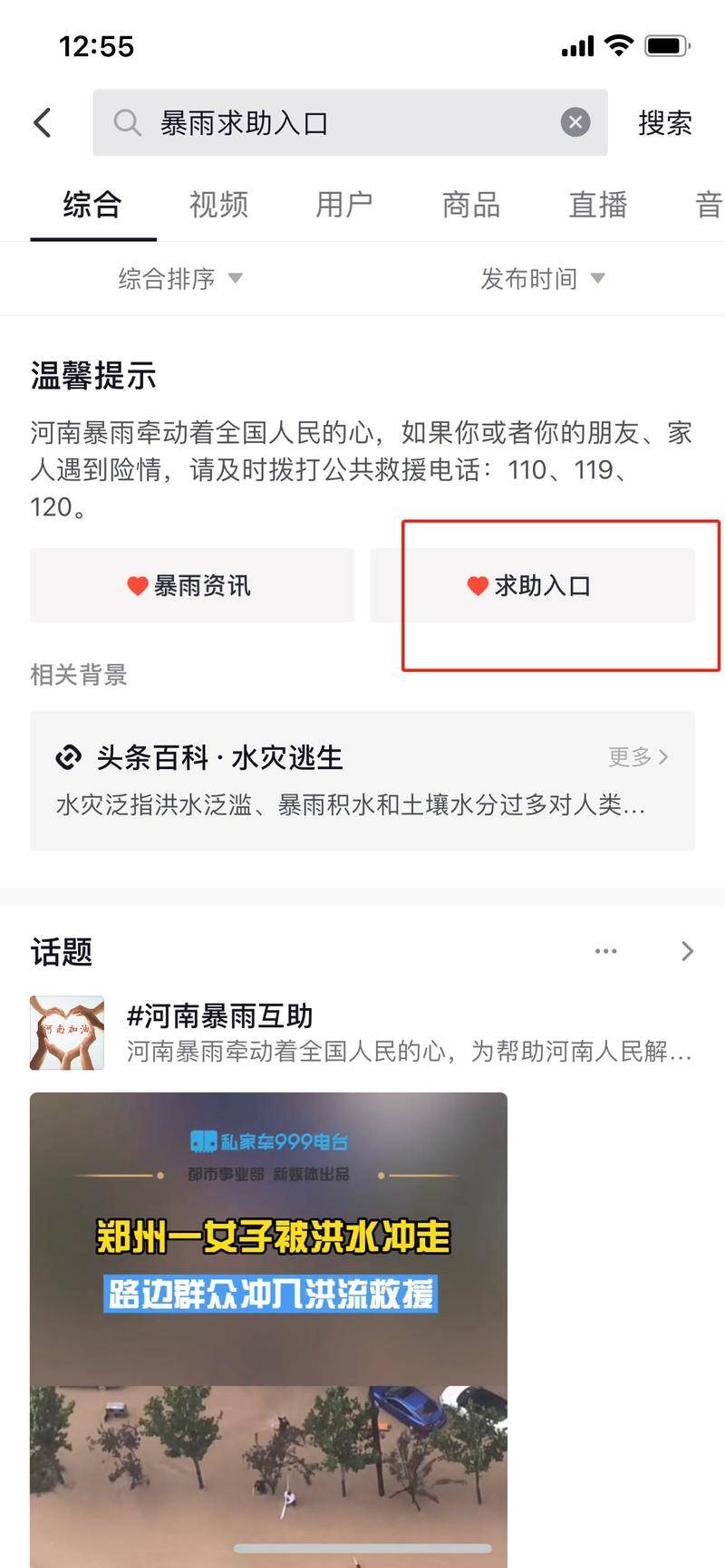
Task: Tap 更多 on the 头条百科 card
Action: pos(639,756)
